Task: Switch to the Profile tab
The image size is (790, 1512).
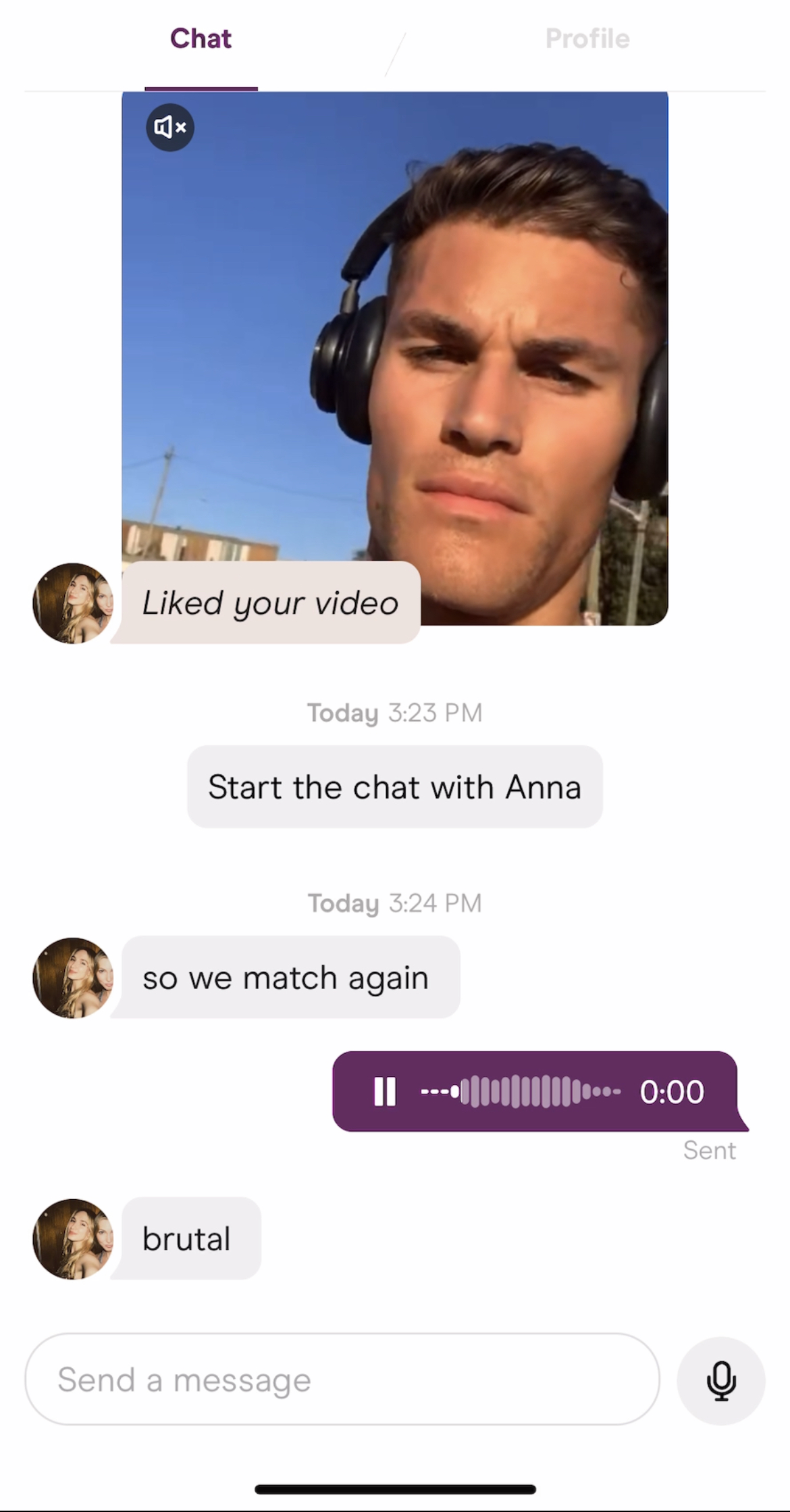Action: coord(587,39)
